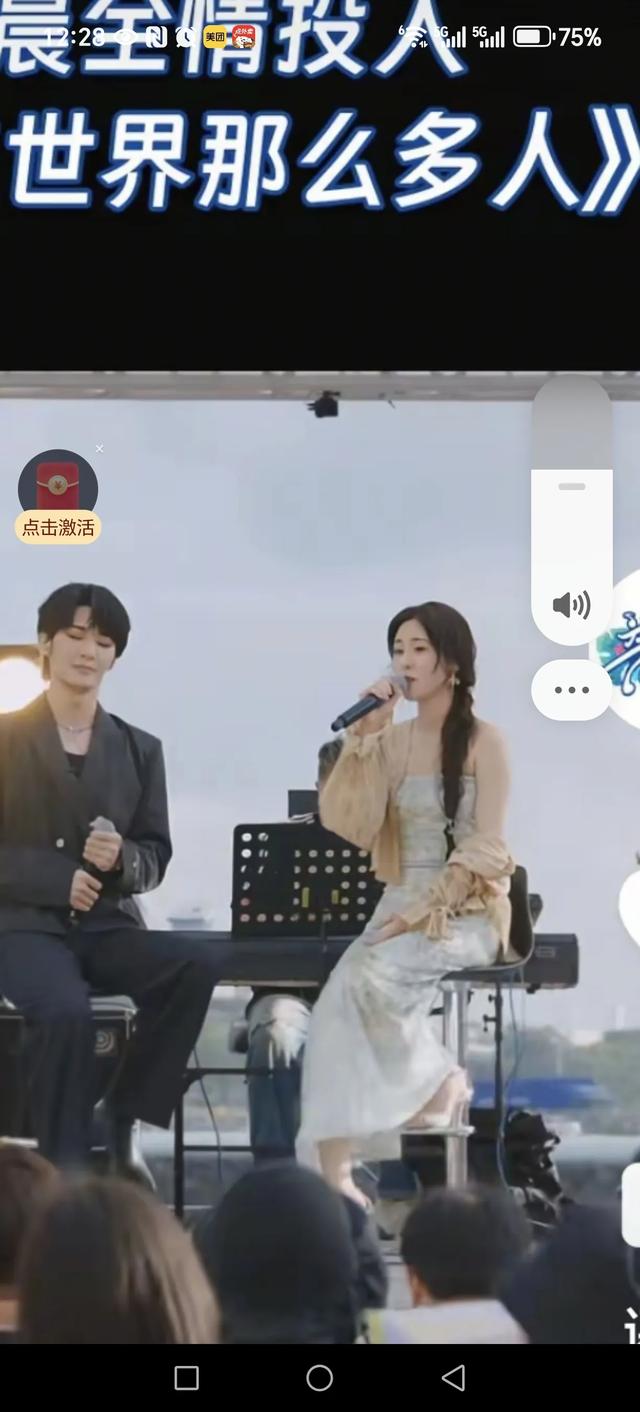Screen dimensions: 640x1412
Task: Dismiss the red envelope floating widget
Action: point(99,449)
